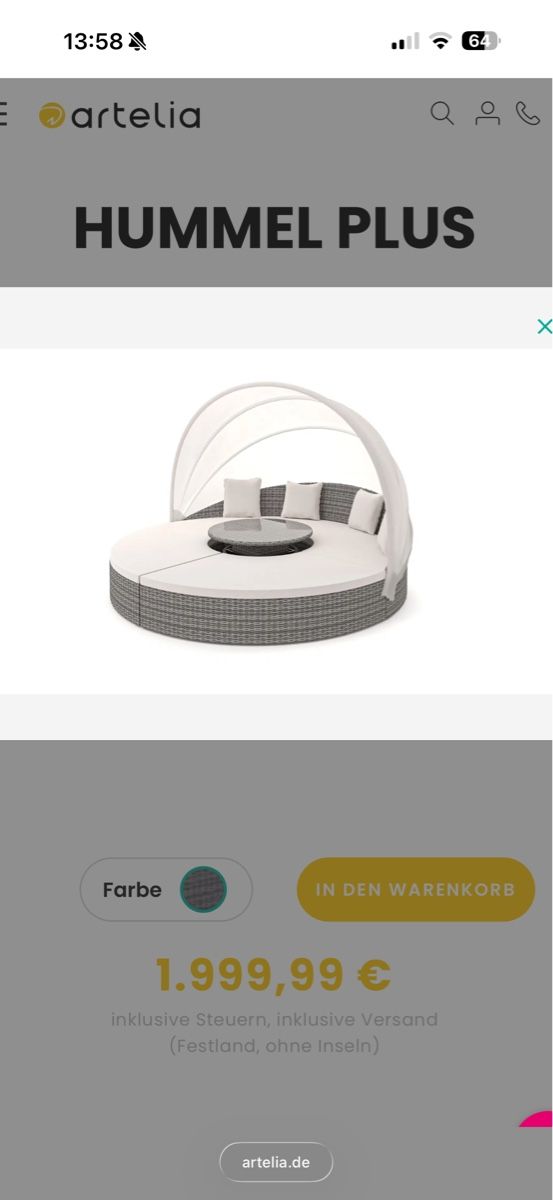Viewport: 553px width, 1200px height.
Task: Select the grey Farbe color swatch
Action: [x=203, y=889]
